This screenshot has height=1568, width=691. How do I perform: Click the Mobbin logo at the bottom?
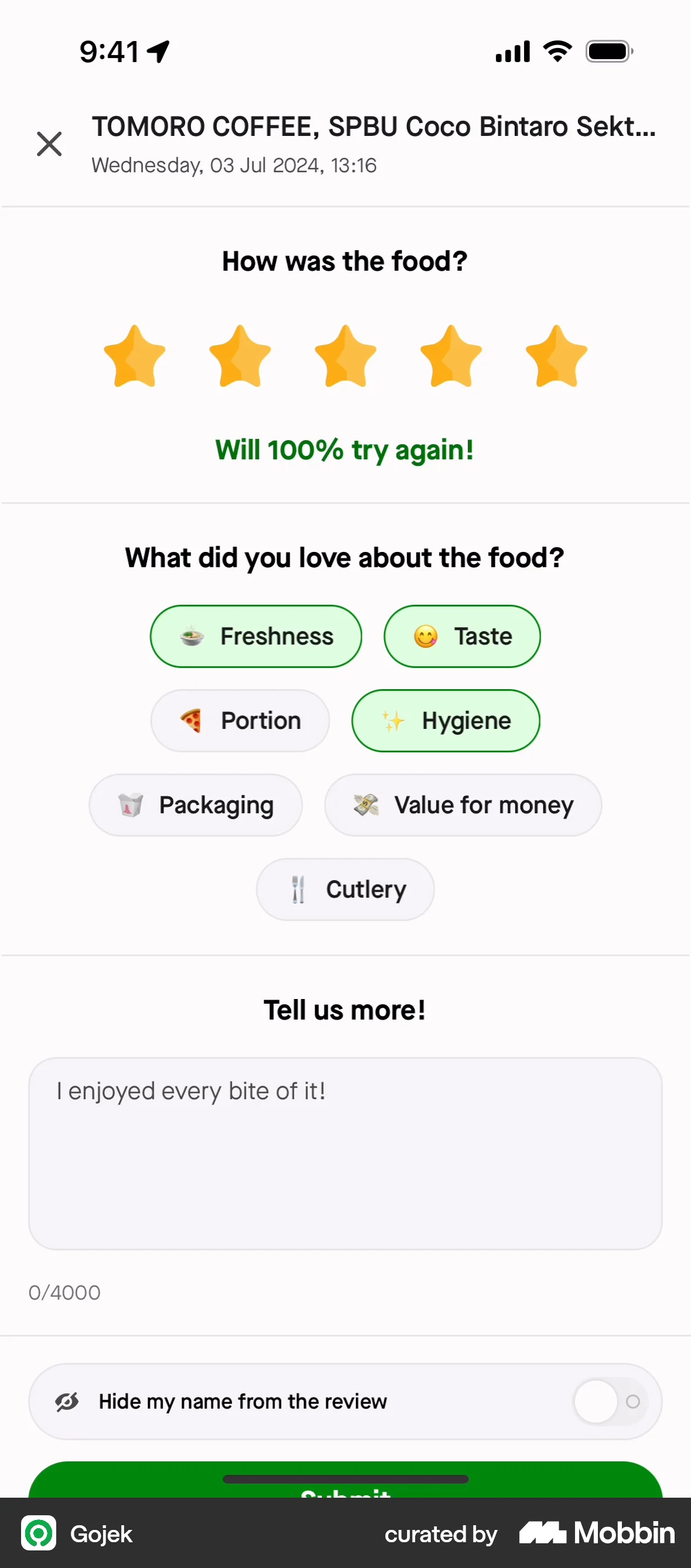(594, 1534)
